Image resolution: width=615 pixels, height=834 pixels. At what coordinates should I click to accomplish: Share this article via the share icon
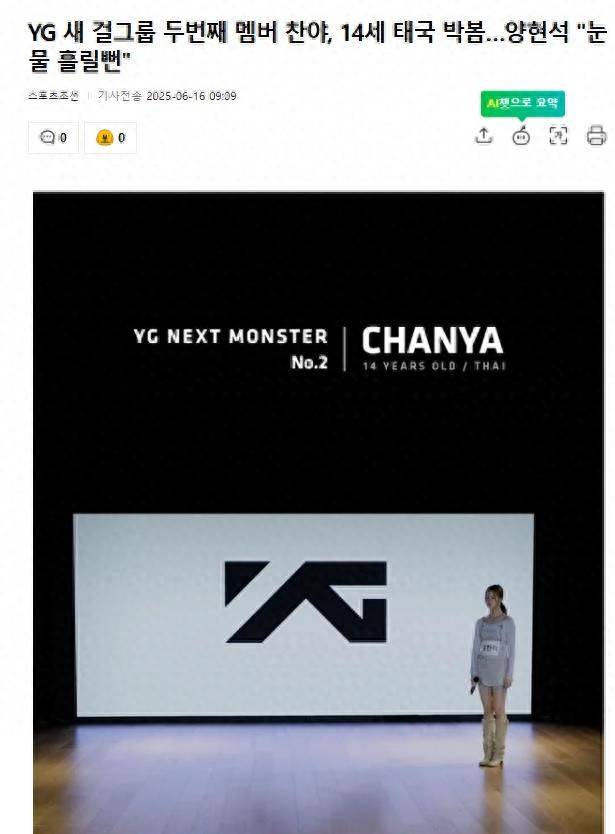point(484,136)
